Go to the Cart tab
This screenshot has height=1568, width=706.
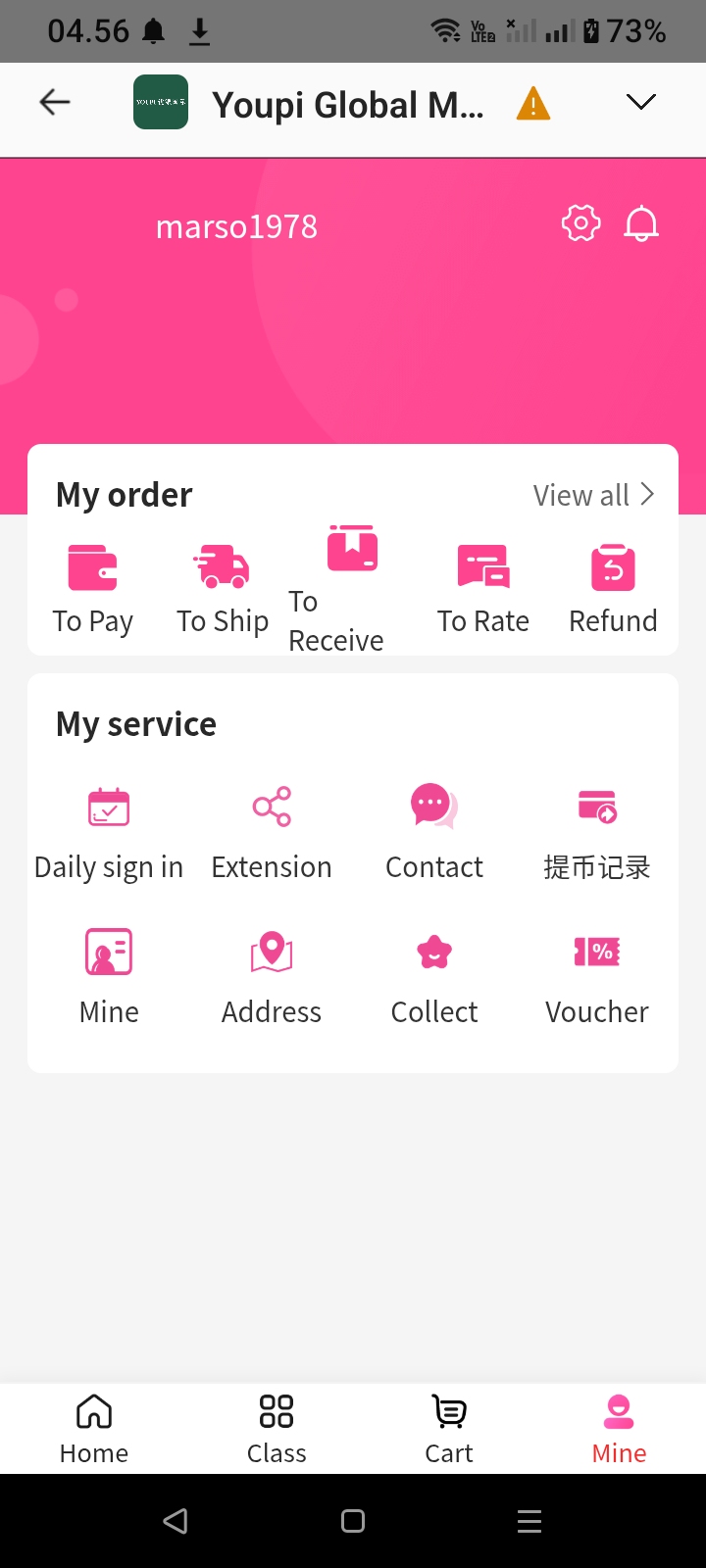pos(449,1429)
